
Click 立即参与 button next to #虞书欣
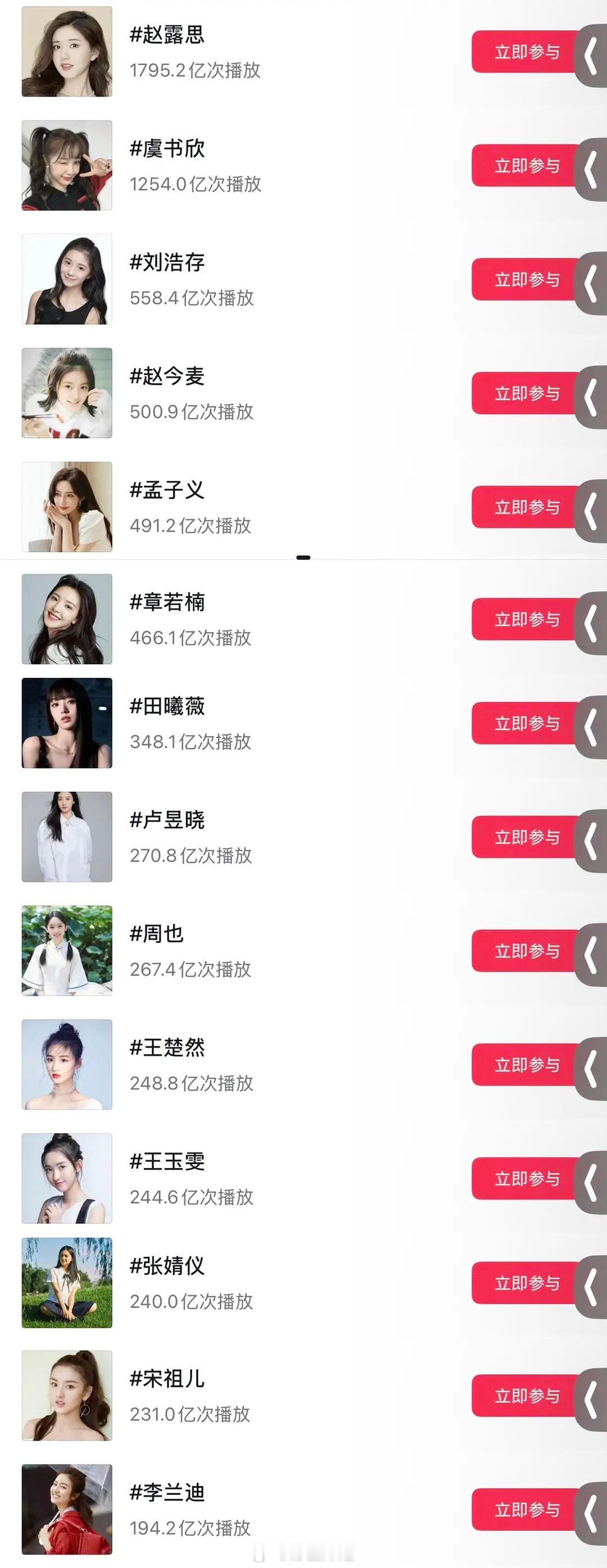(x=524, y=166)
